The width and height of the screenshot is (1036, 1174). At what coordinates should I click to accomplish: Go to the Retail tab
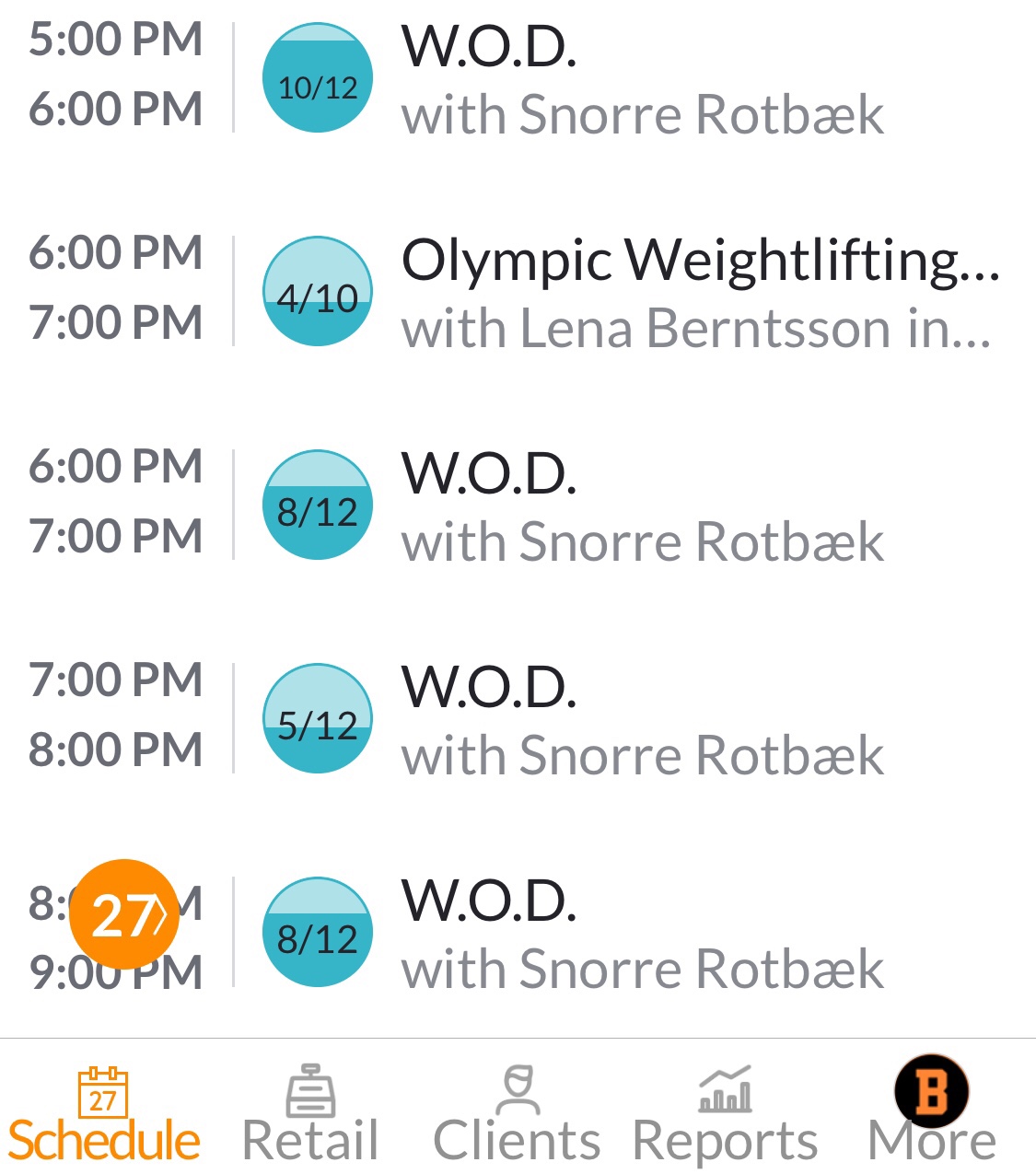pos(310,1114)
